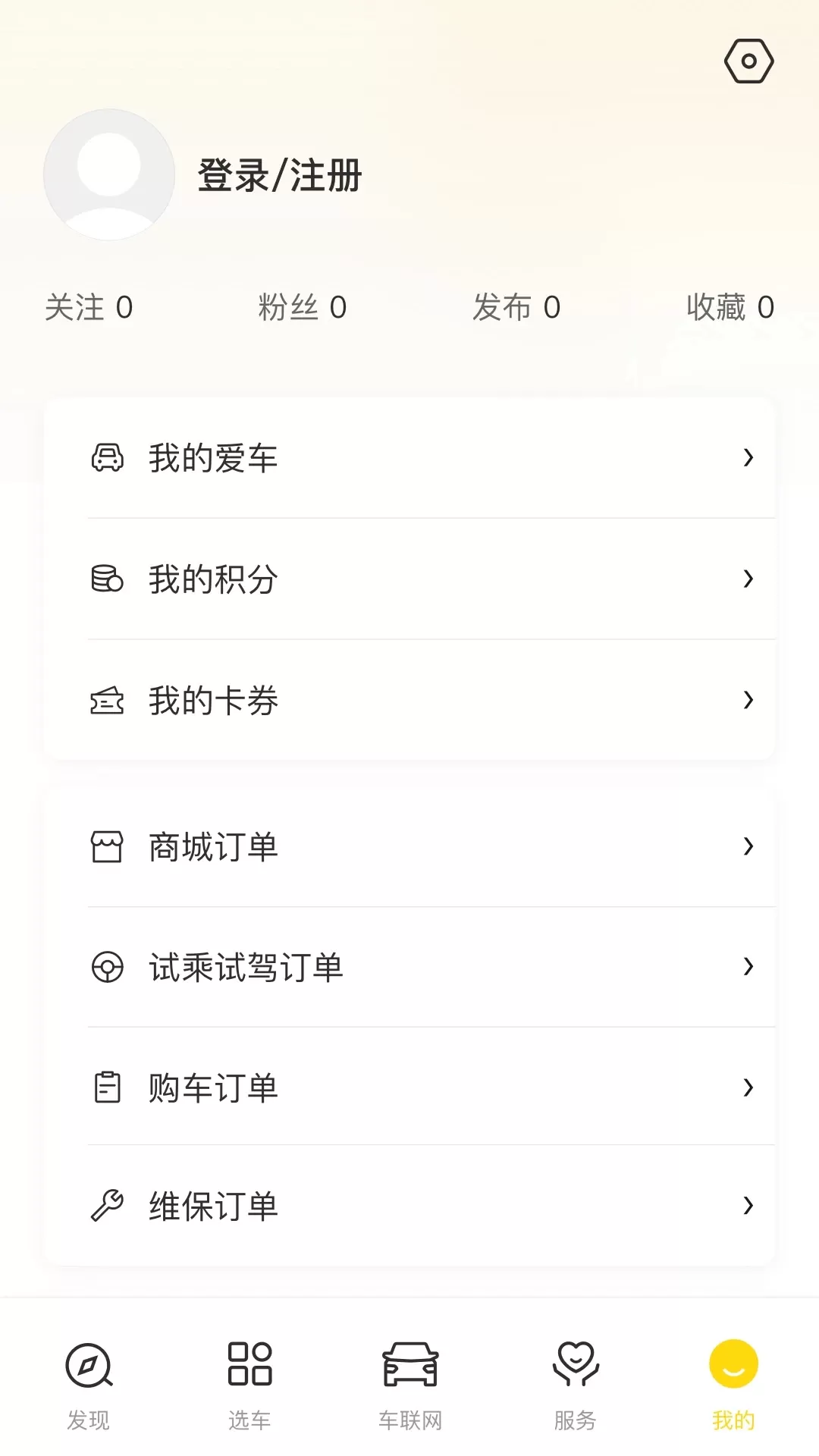Tap the default profile avatar
This screenshot has height=1456, width=819.
(109, 174)
